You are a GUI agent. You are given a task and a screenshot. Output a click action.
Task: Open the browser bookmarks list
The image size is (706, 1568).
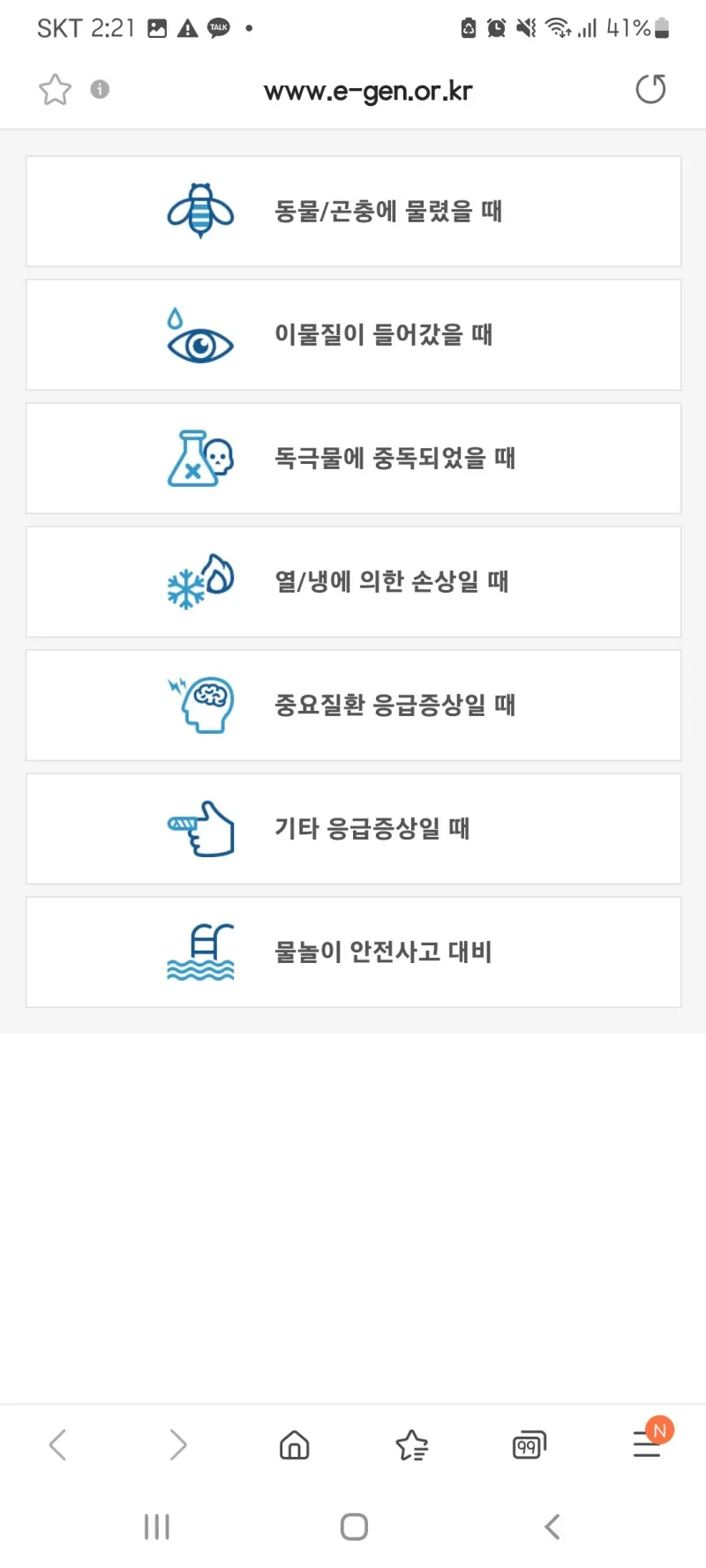[x=411, y=1445]
